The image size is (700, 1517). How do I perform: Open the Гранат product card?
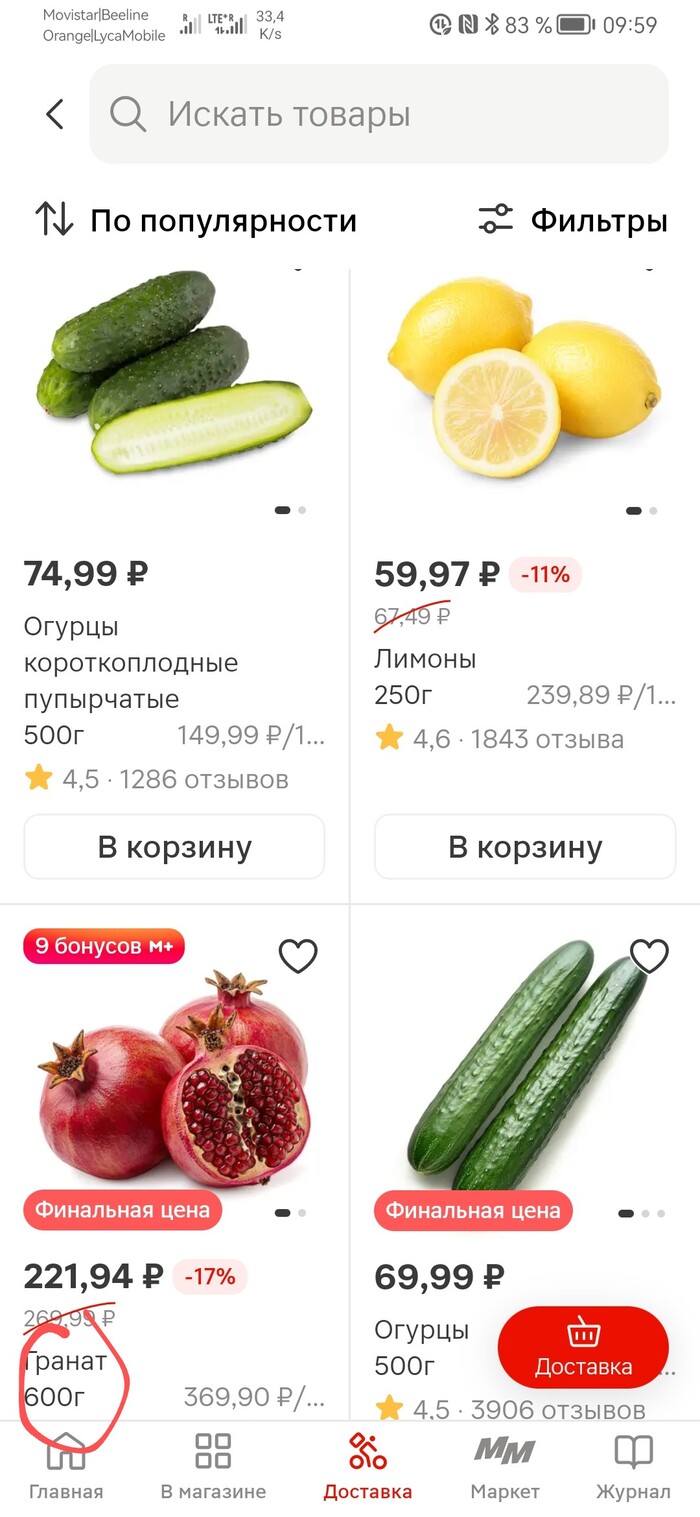[x=174, y=1080]
